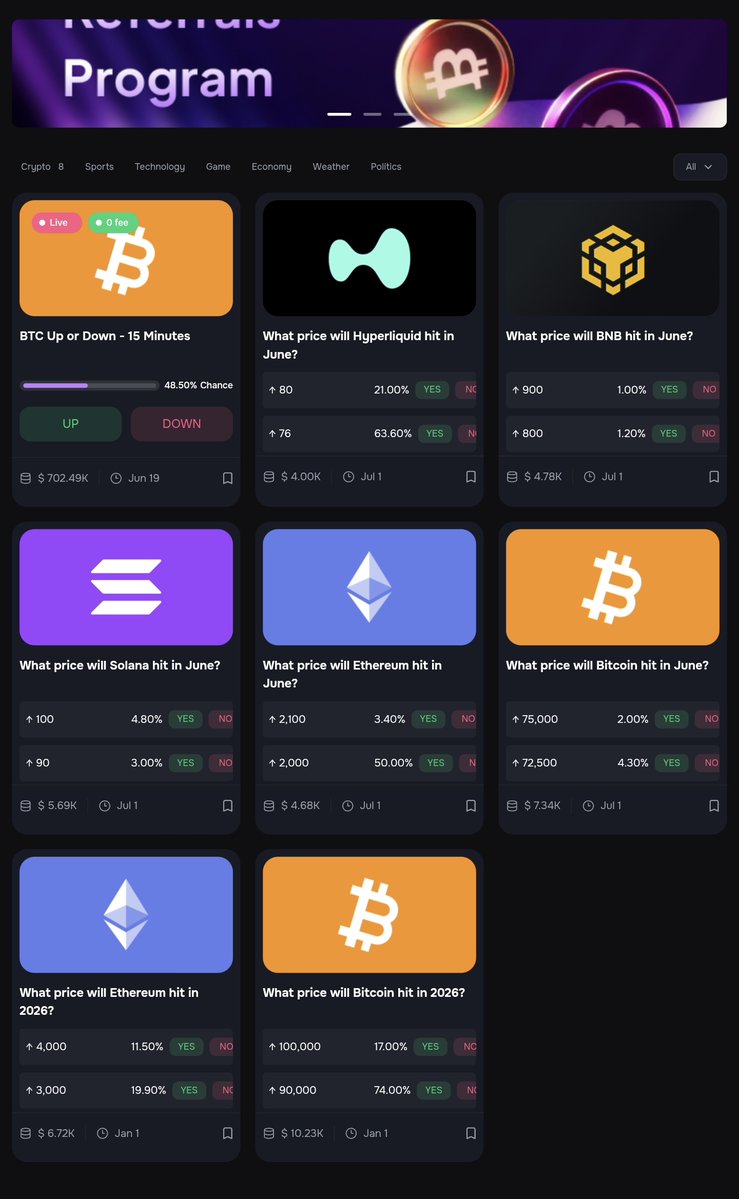
Task: Bookmark the BNB June market
Action: (x=714, y=476)
